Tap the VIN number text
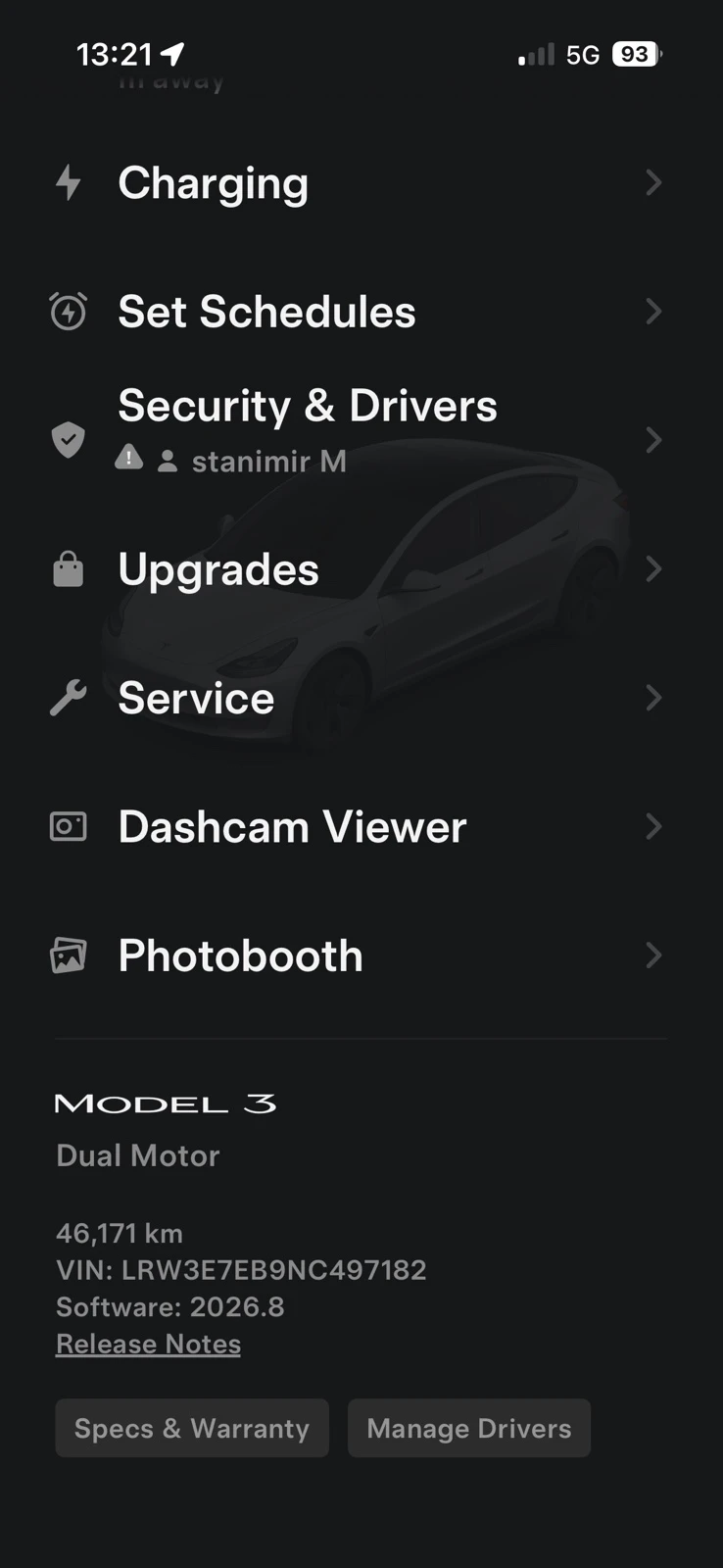The image size is (723, 1568). (x=241, y=1270)
